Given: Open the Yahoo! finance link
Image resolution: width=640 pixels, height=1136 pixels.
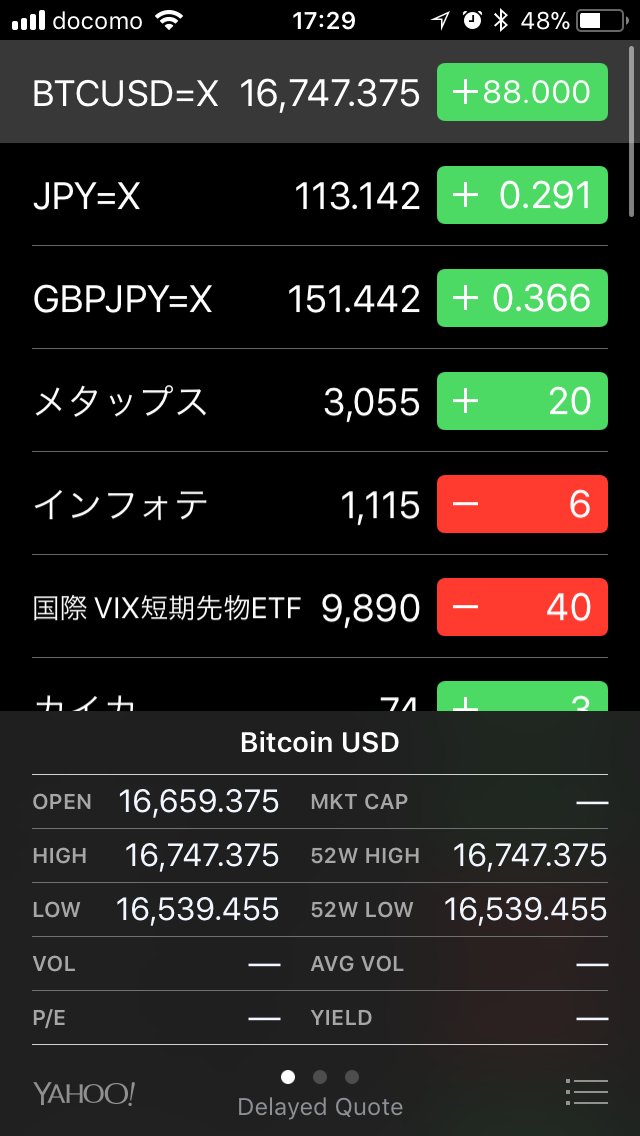Looking at the screenshot, I should pyautogui.click(x=84, y=1093).
